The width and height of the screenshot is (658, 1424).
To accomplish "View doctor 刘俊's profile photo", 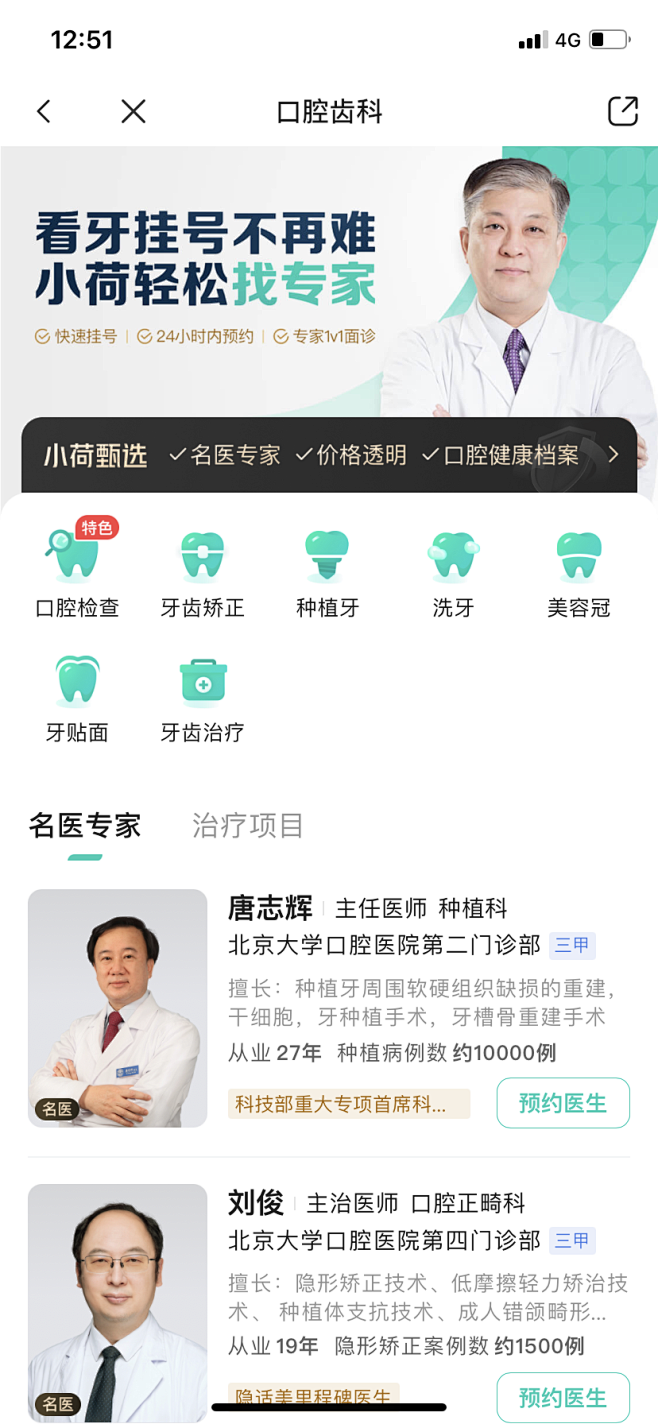I will [x=118, y=1300].
